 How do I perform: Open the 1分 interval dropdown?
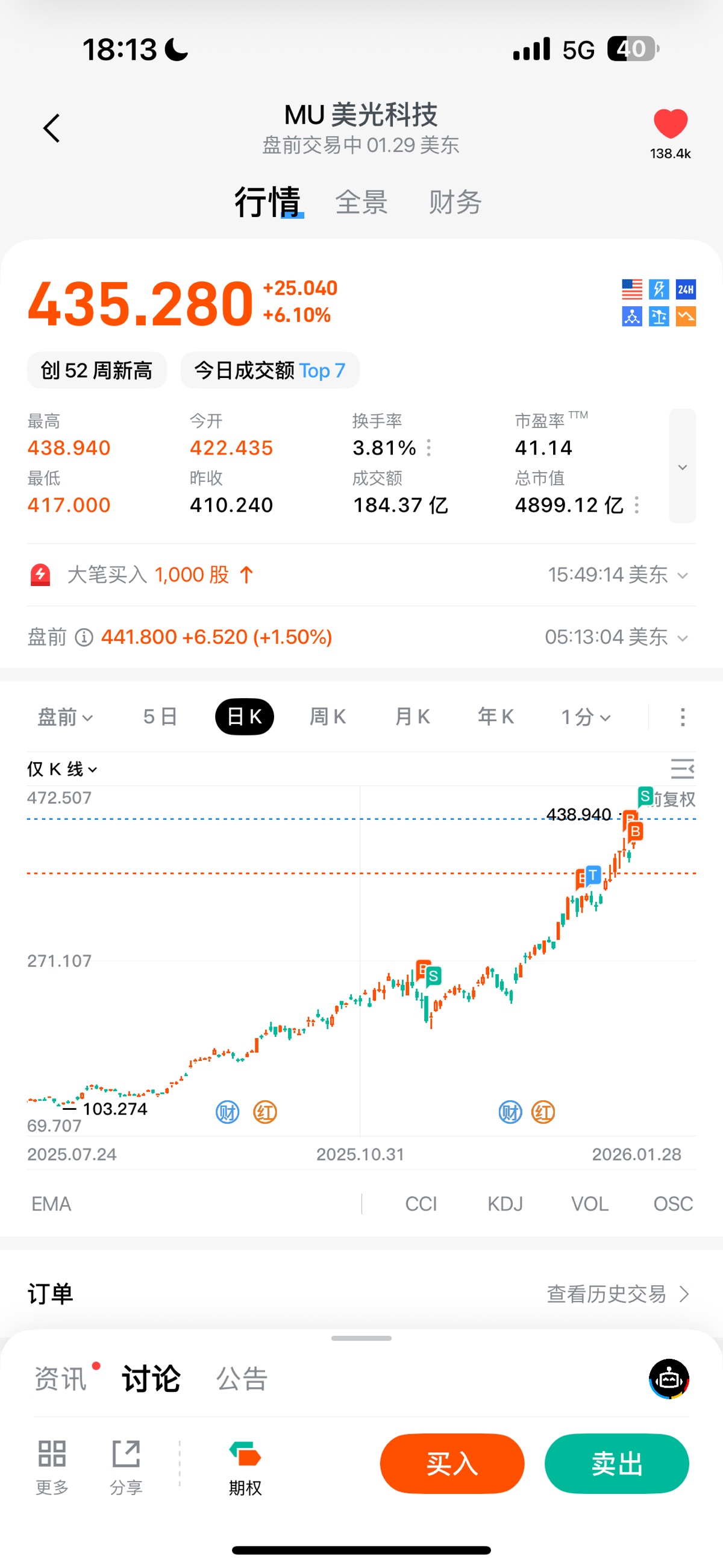click(585, 717)
